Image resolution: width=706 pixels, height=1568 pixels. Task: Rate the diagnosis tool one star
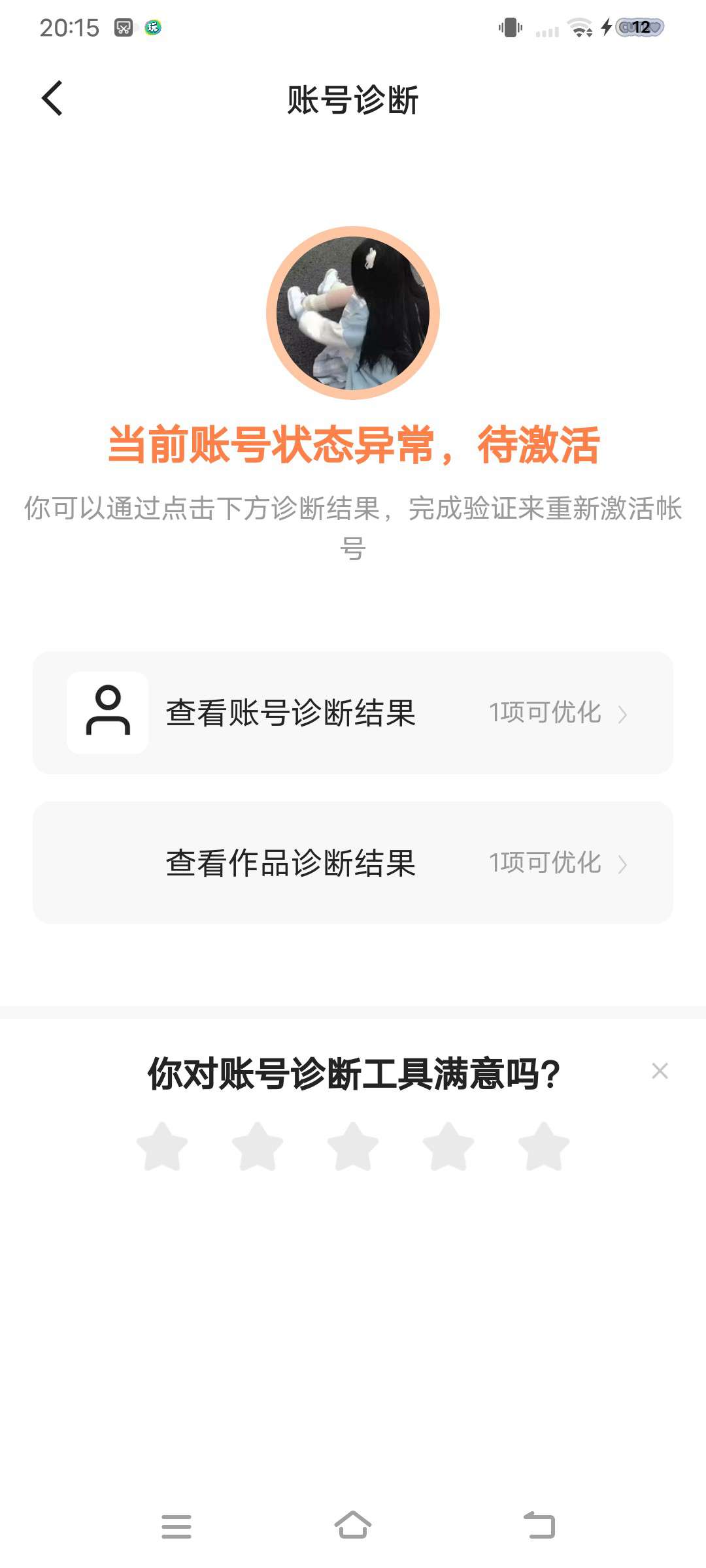[x=162, y=1146]
